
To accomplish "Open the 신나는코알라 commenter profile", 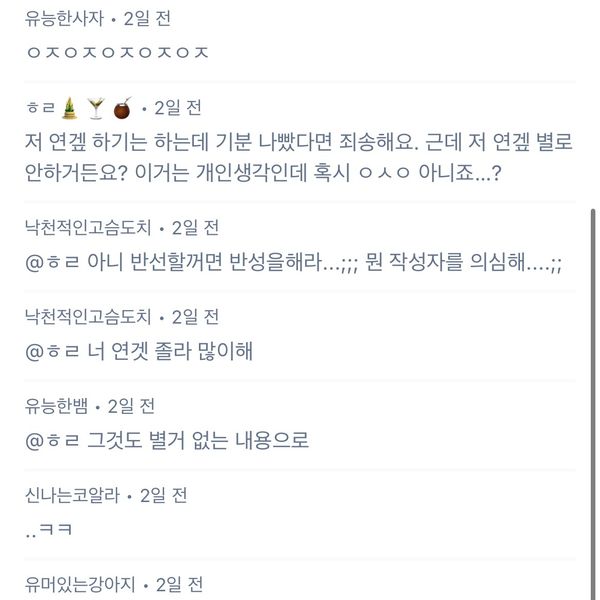I will [x=76, y=495].
